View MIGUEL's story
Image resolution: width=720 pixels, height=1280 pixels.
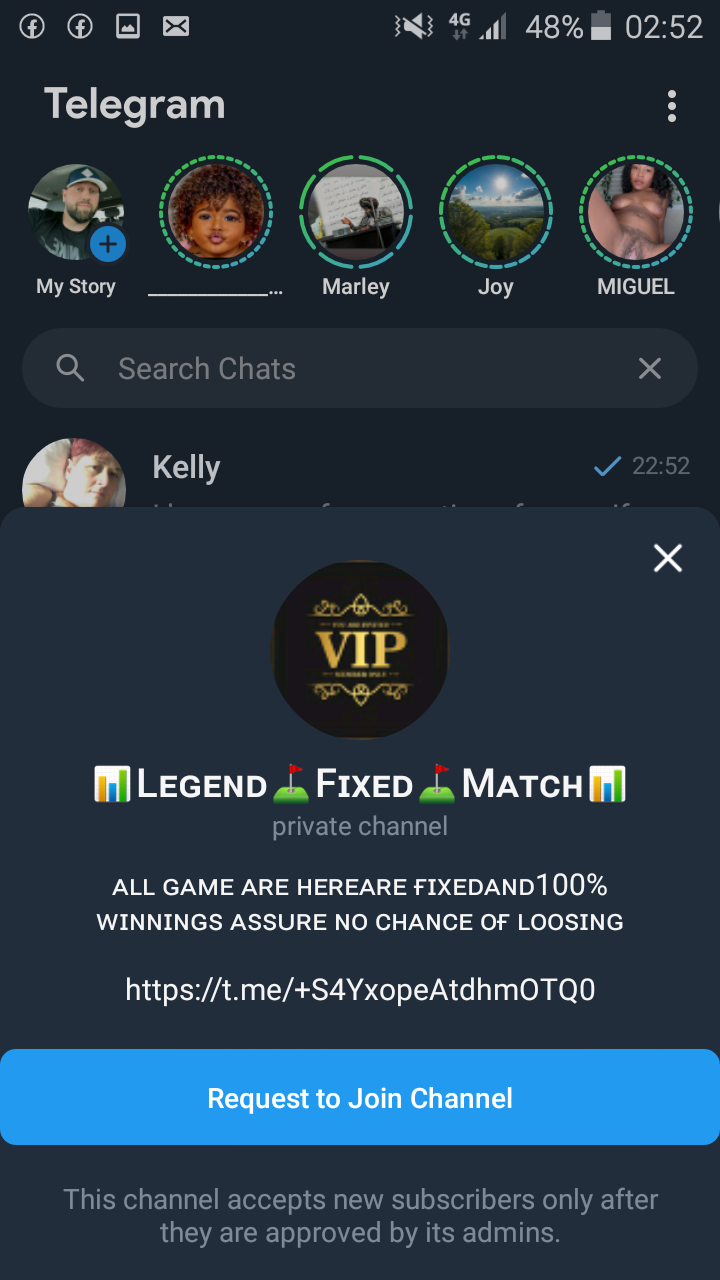tap(636, 213)
